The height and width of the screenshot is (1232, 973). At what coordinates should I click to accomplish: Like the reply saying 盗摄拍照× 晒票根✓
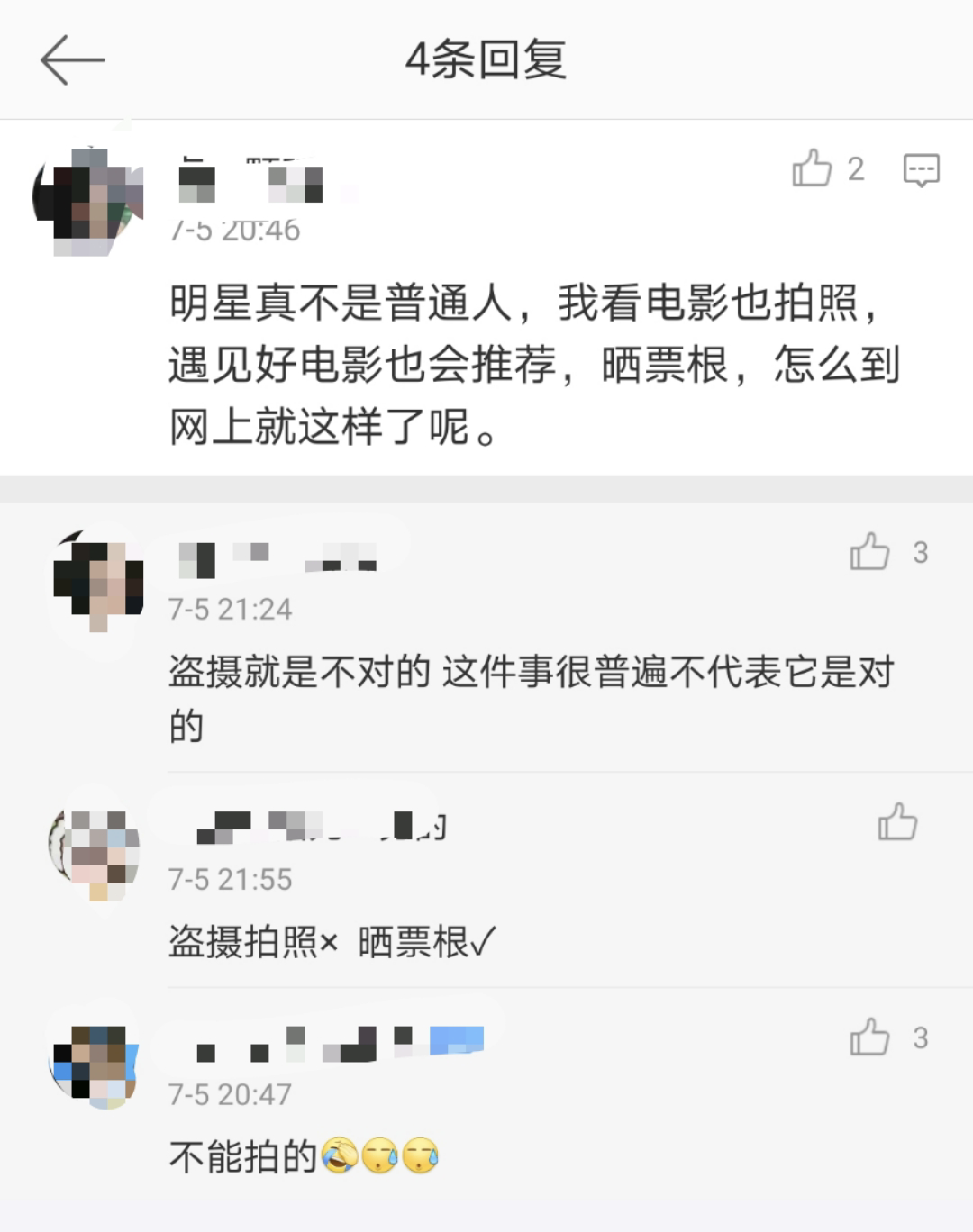tap(897, 822)
